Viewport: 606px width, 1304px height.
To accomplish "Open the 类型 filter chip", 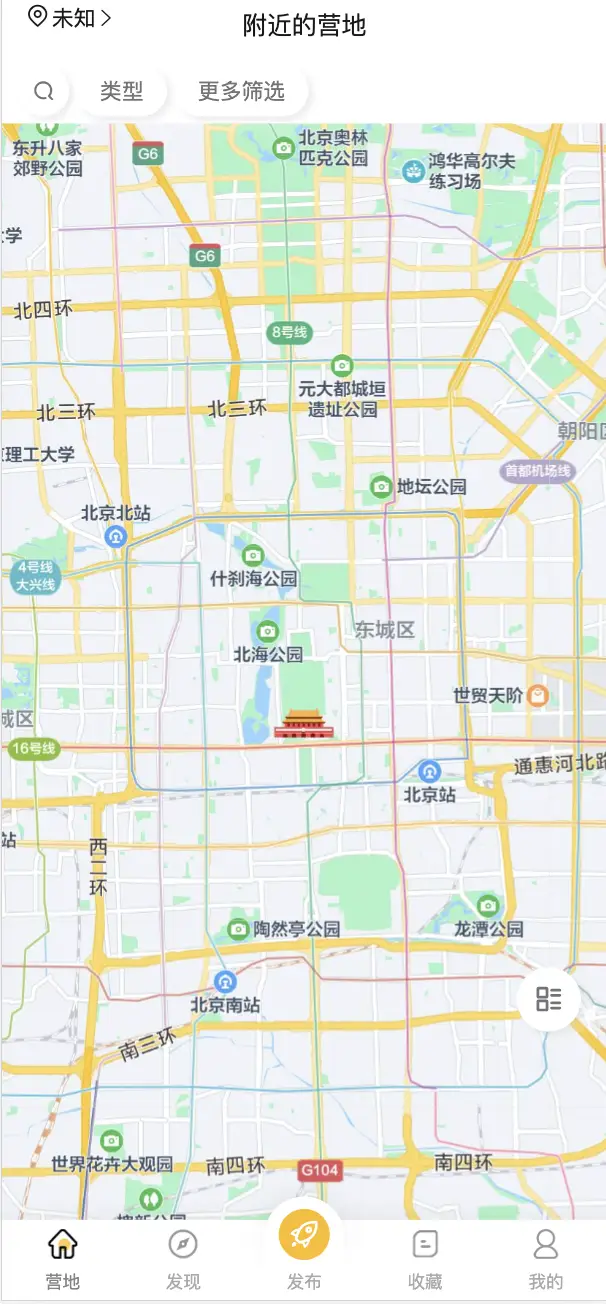I will 121,91.
